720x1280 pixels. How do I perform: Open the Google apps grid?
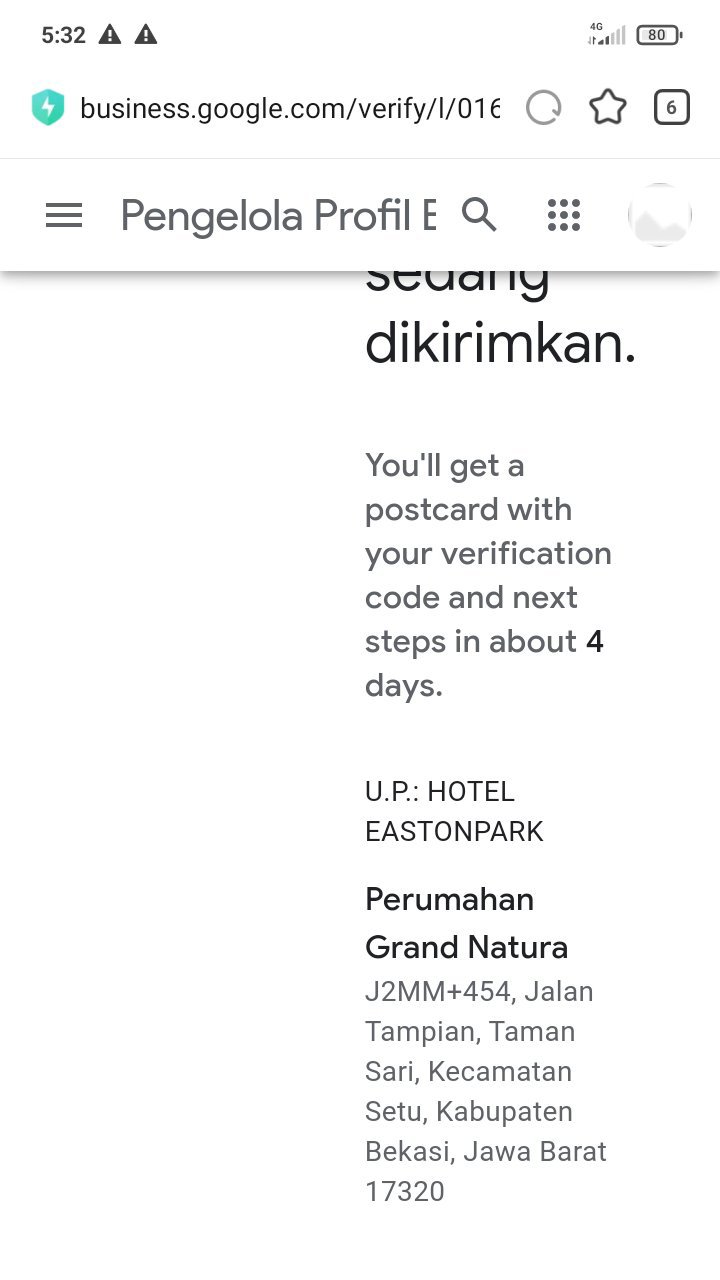564,215
